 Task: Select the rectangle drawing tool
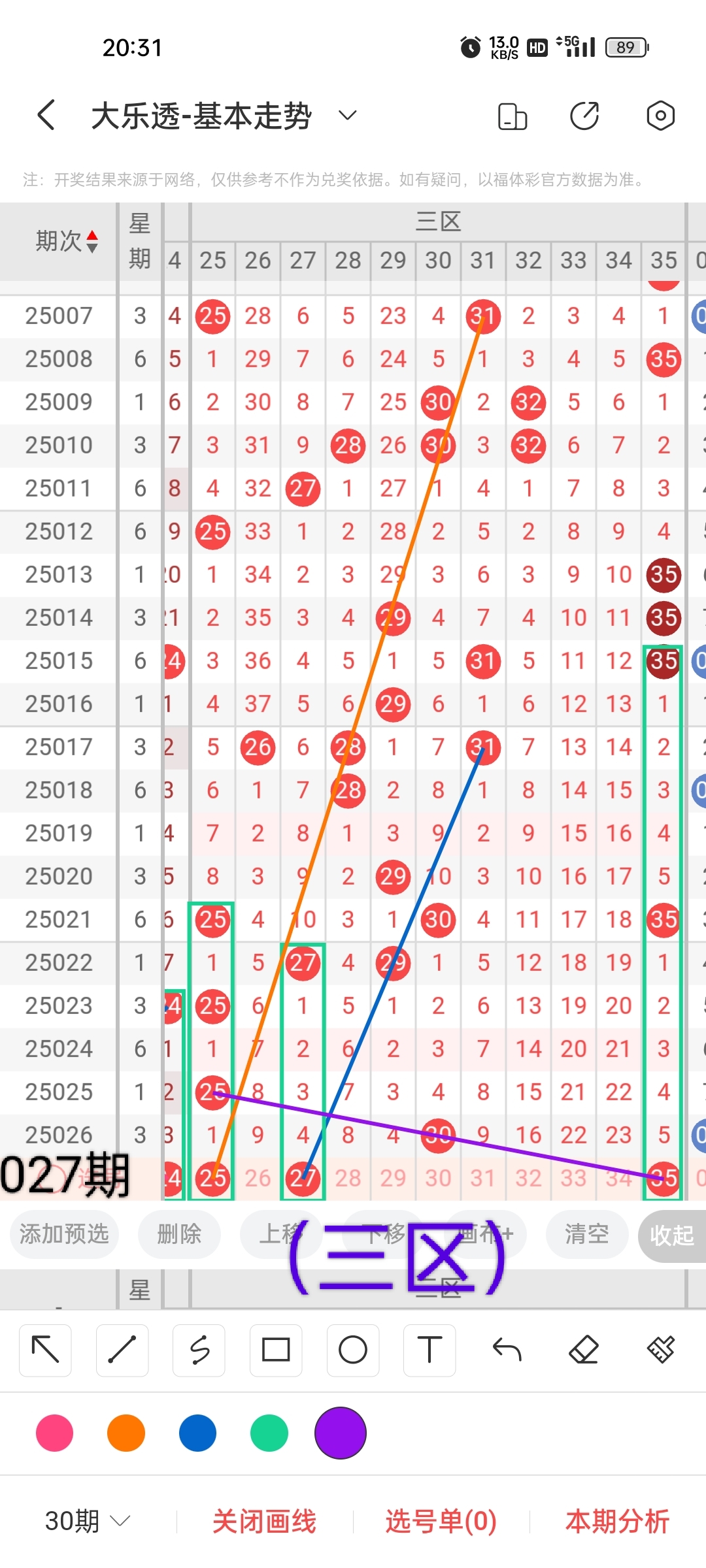point(276,1350)
